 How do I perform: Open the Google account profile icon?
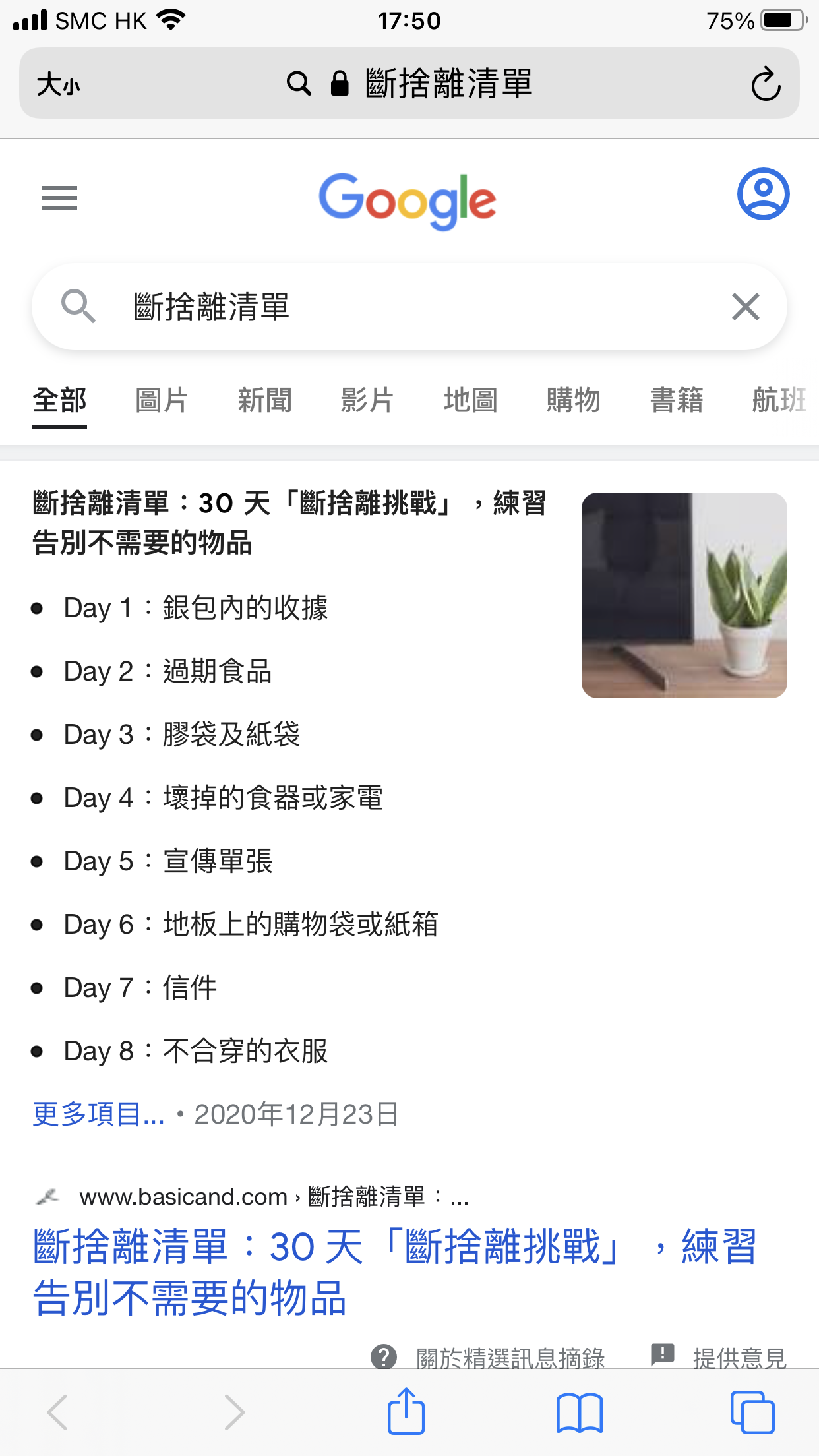763,194
